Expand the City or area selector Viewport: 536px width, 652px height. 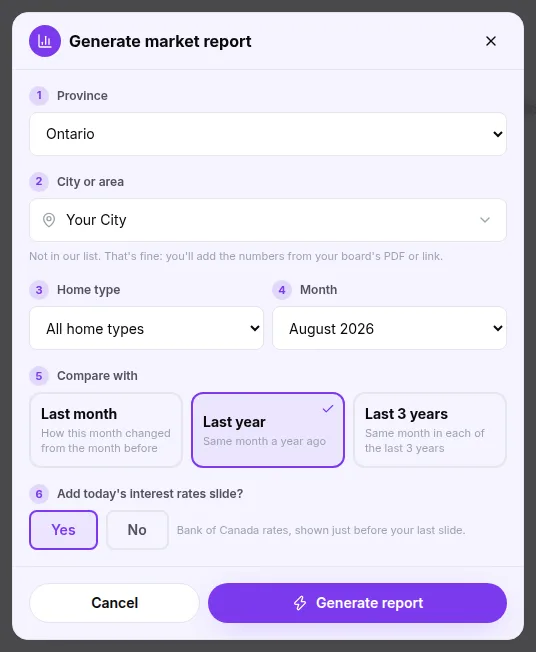click(268, 220)
